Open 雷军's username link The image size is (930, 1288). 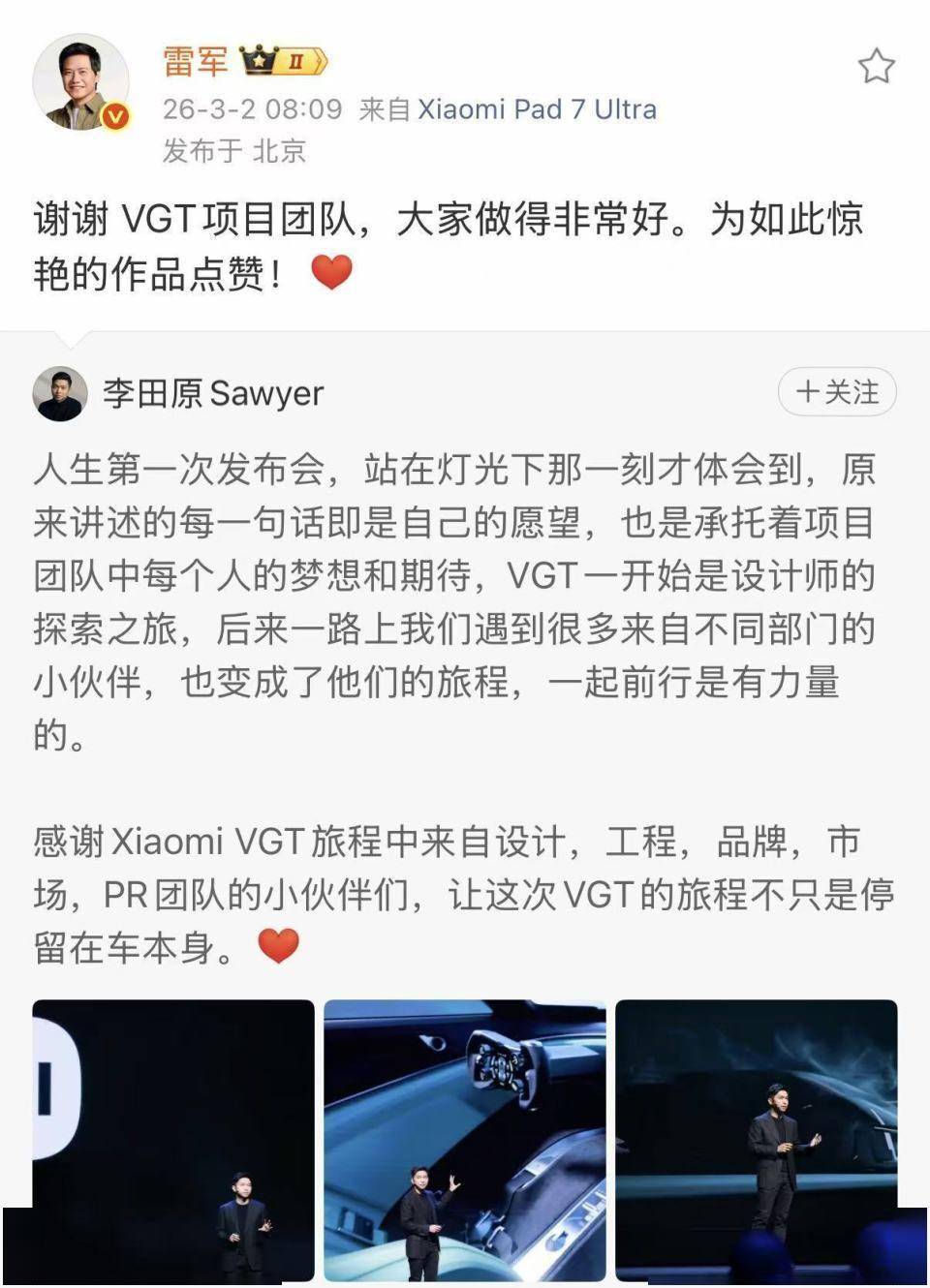(195, 61)
